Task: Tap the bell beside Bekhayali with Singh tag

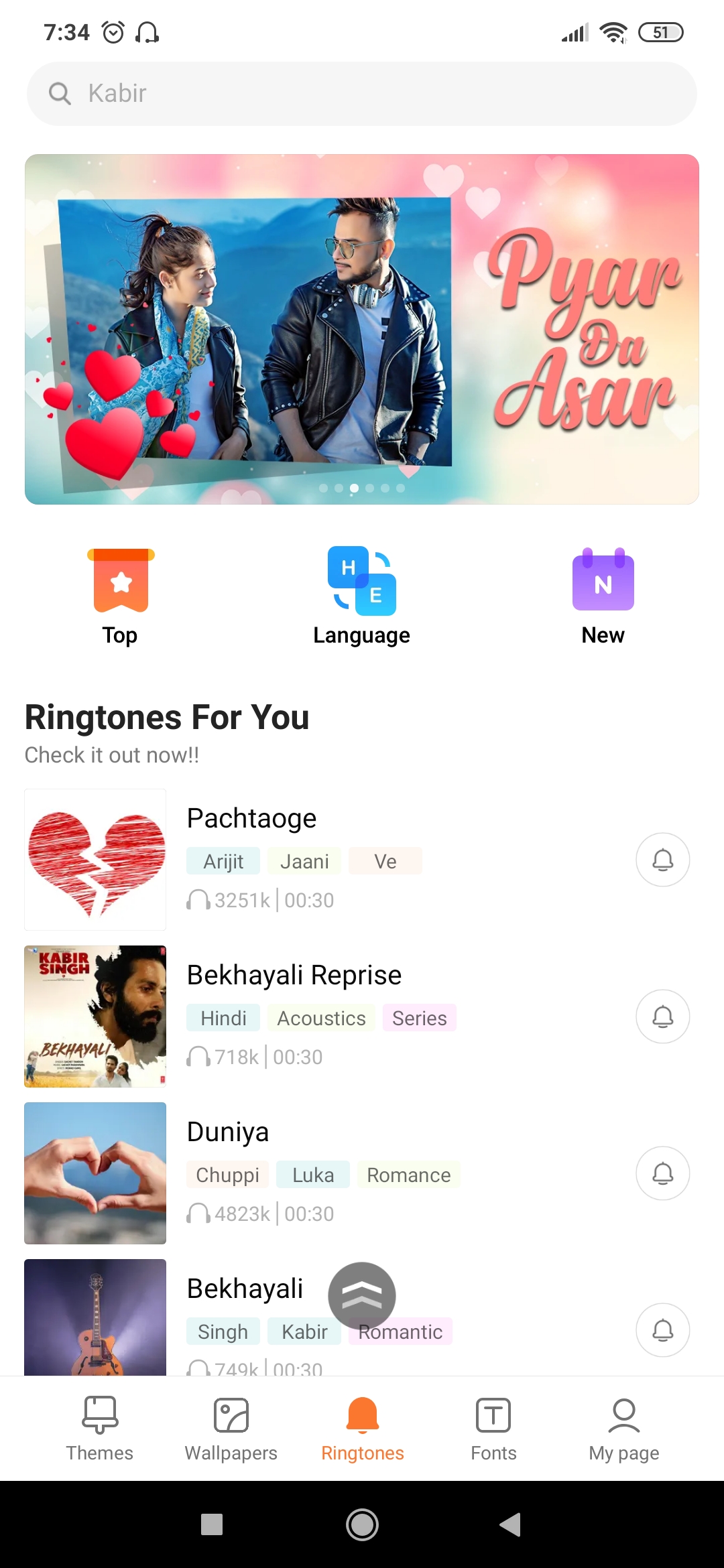Action: pos(663,1330)
